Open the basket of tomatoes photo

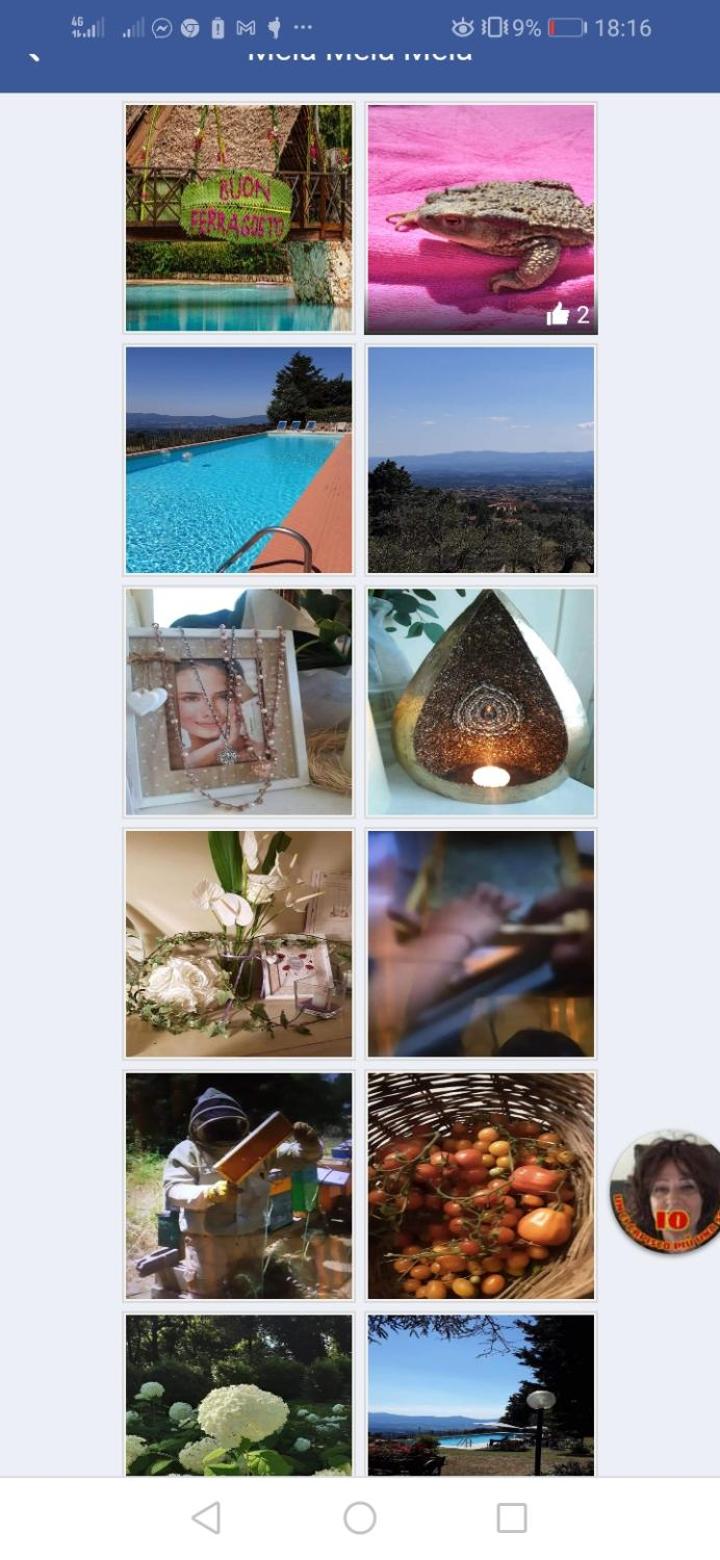pos(481,1186)
